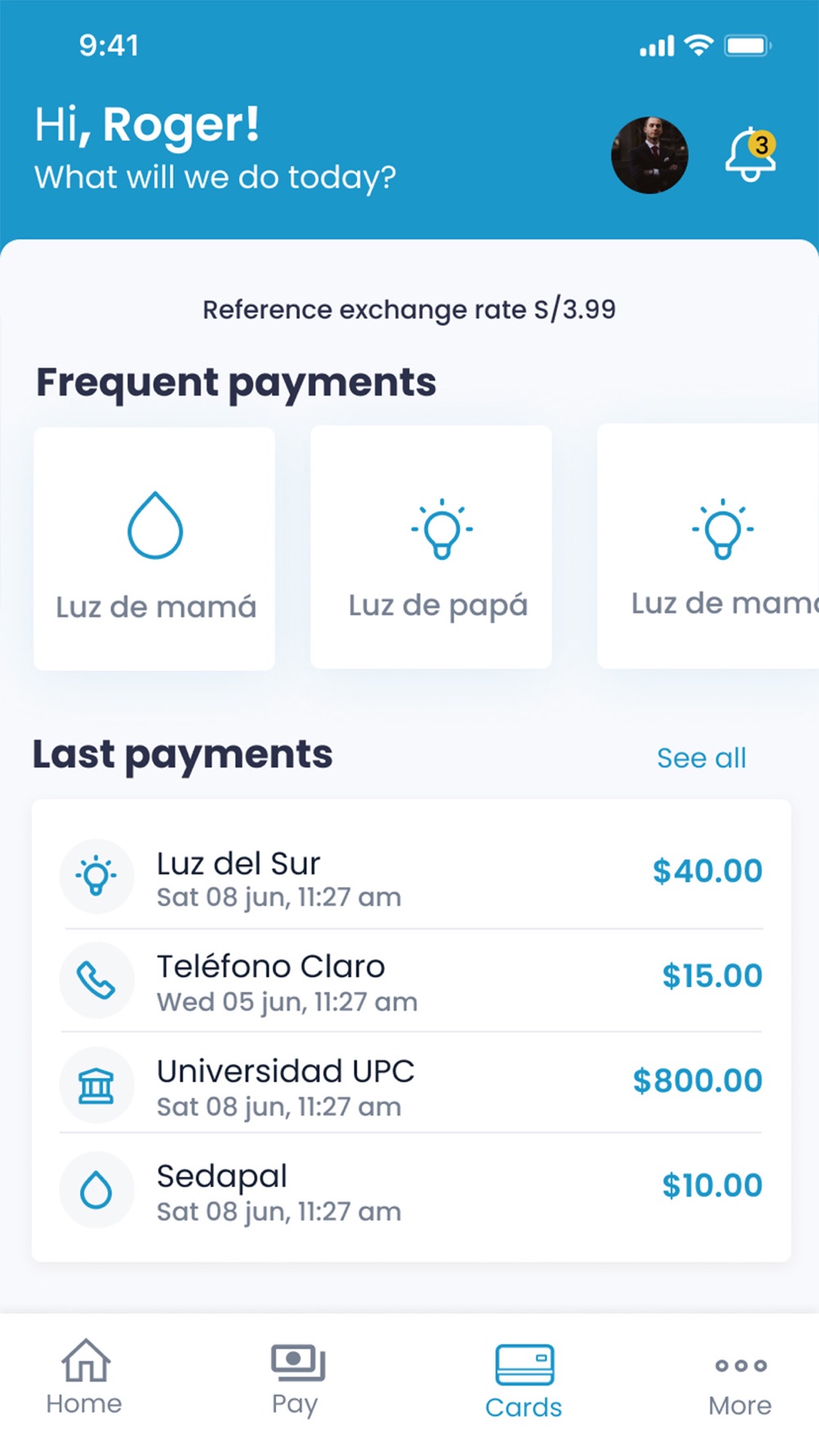The image size is (819, 1456).
Task: Switch to the Cards tab
Action: tap(524, 1382)
